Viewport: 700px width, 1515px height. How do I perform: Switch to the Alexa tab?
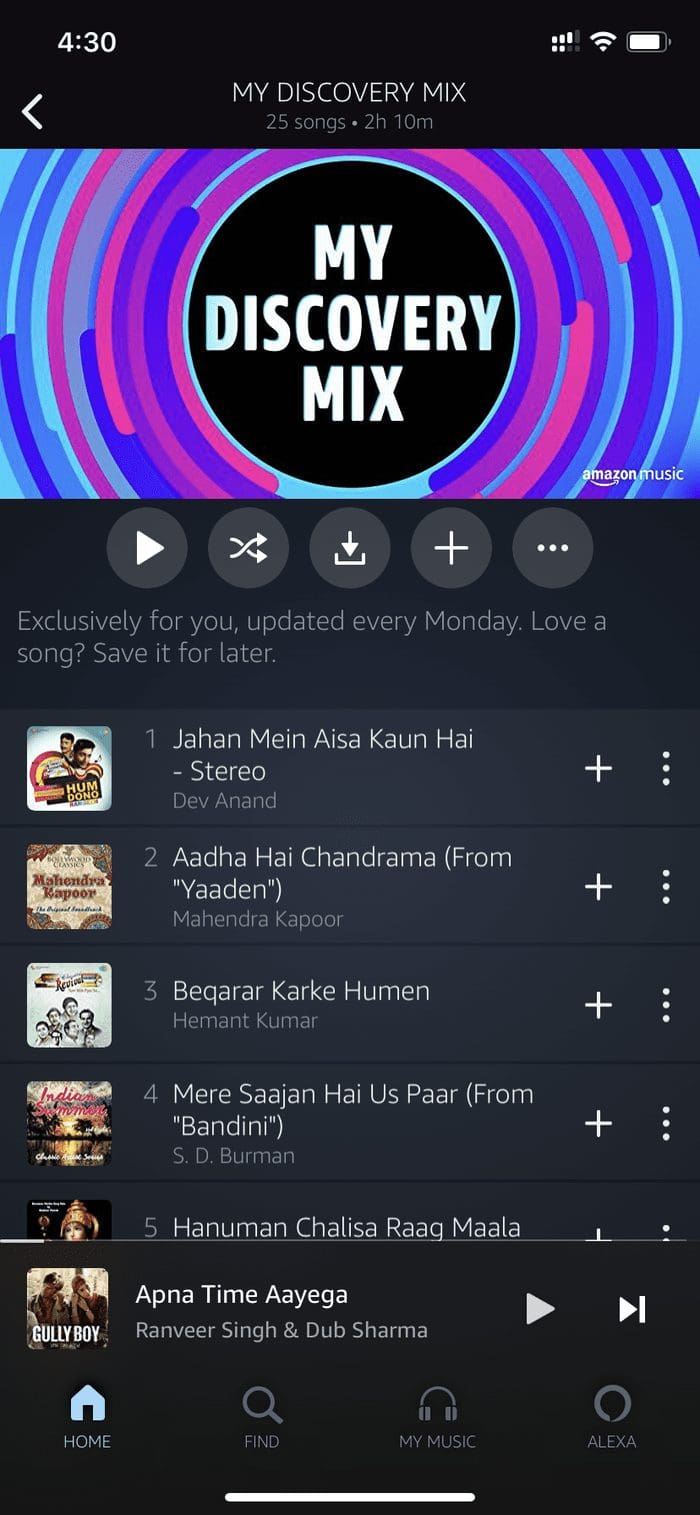click(x=612, y=1418)
